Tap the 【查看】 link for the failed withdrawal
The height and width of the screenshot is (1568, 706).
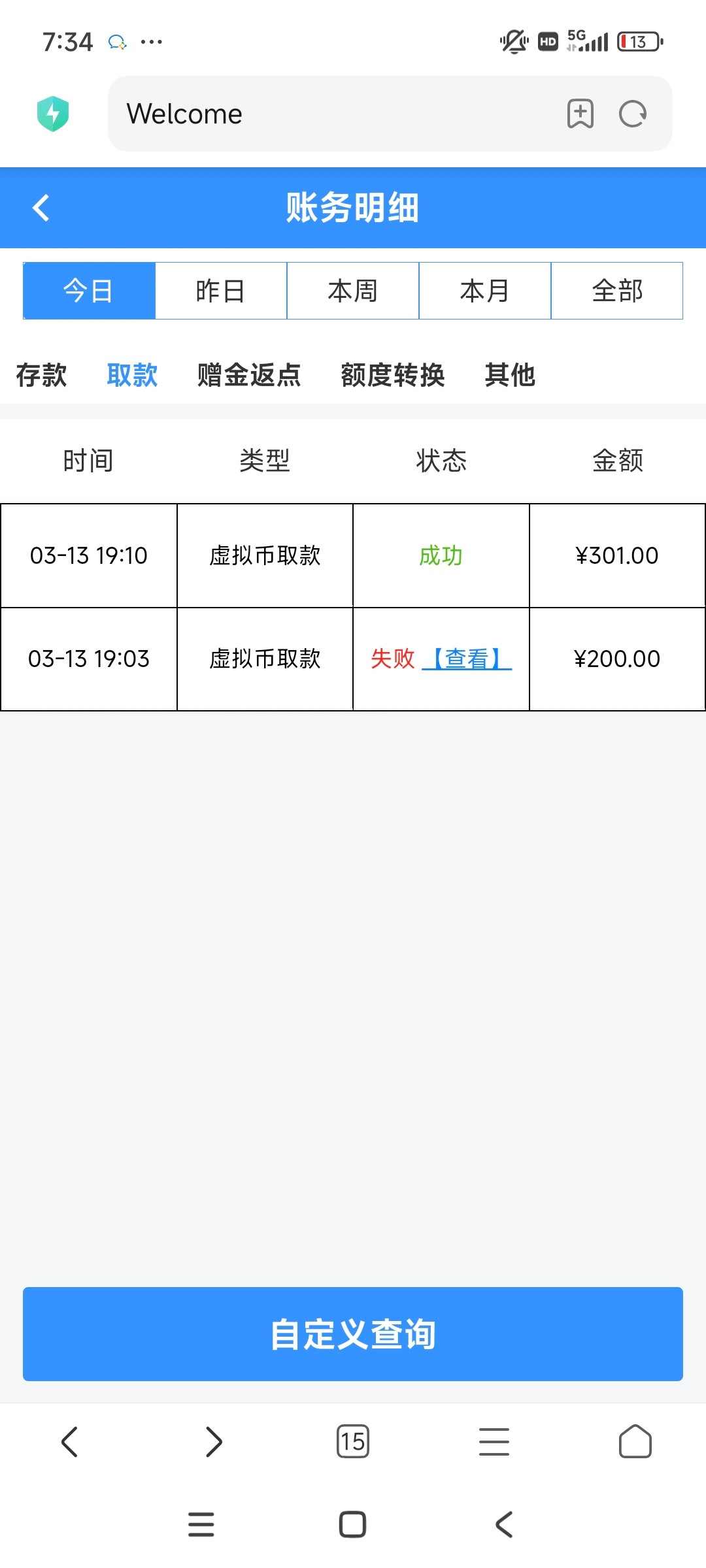click(467, 659)
